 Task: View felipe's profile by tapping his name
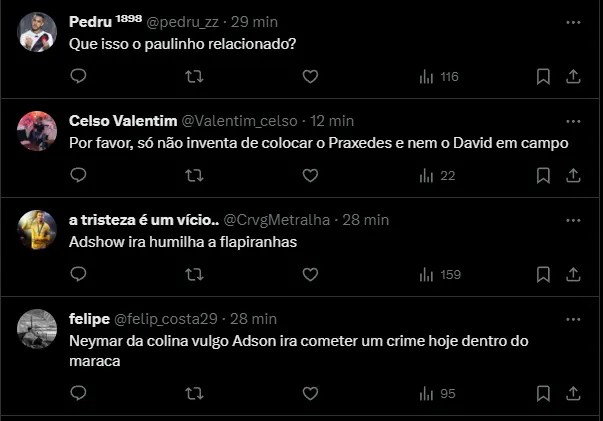90,318
